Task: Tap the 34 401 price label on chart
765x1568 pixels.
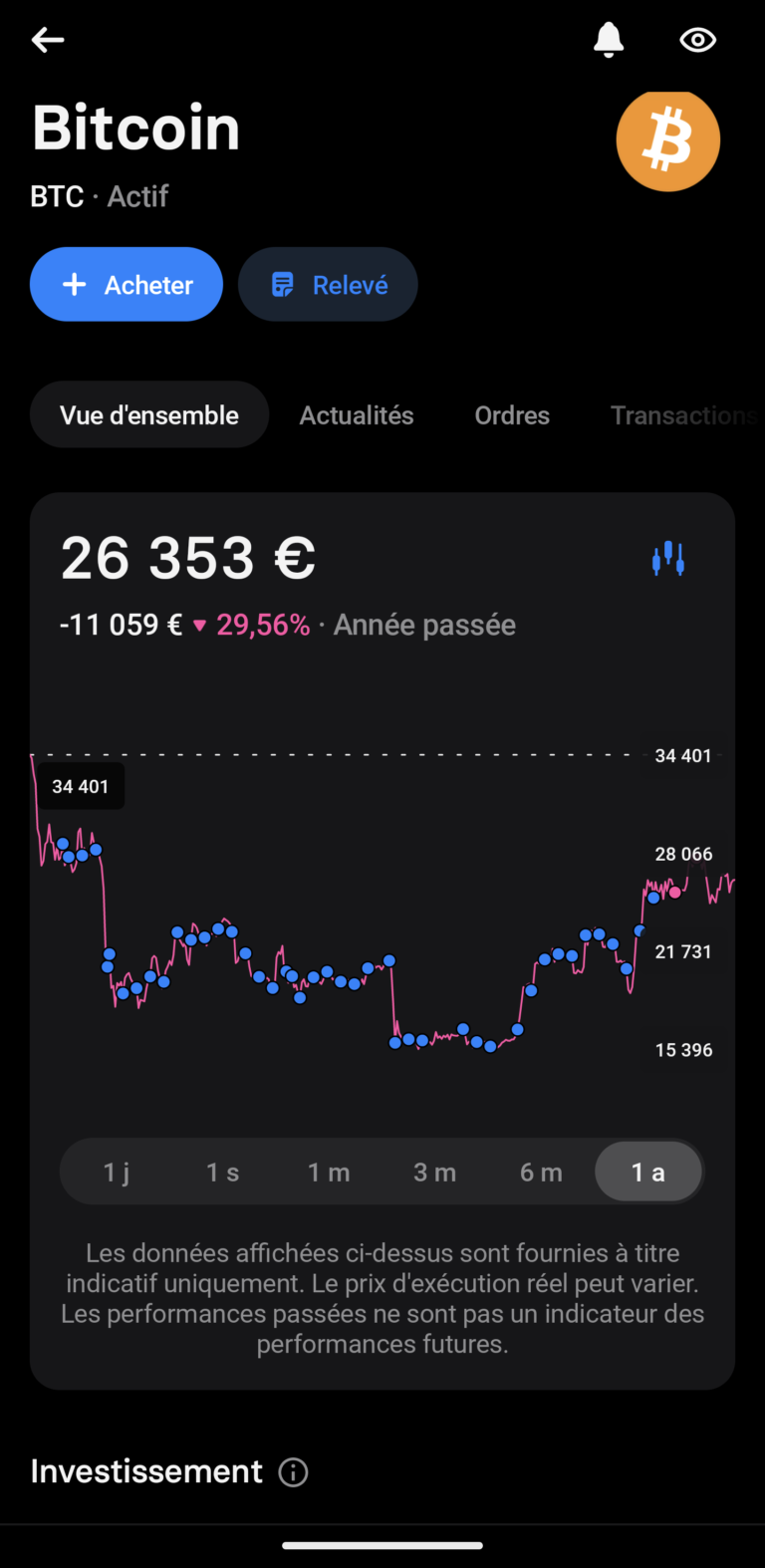Action: tap(80, 786)
